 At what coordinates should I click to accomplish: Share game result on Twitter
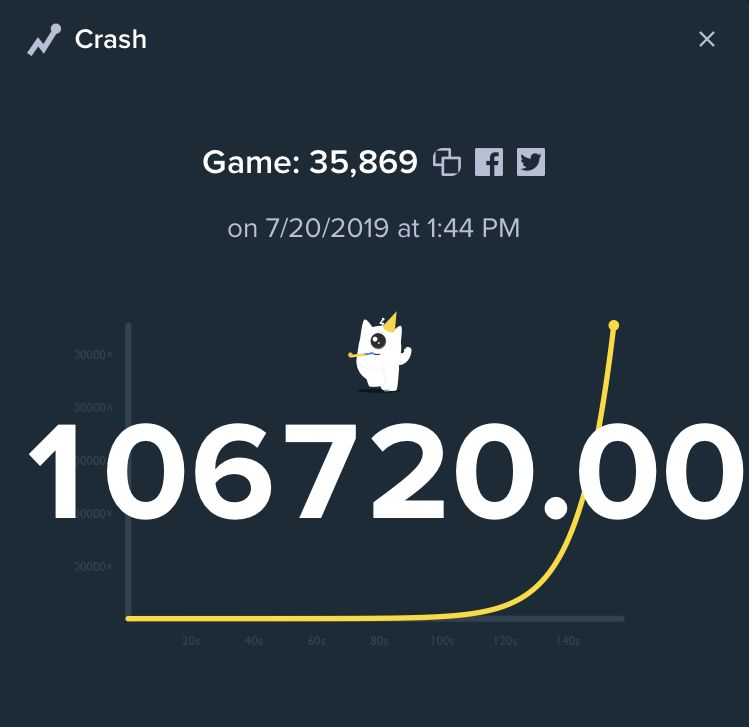[530, 162]
